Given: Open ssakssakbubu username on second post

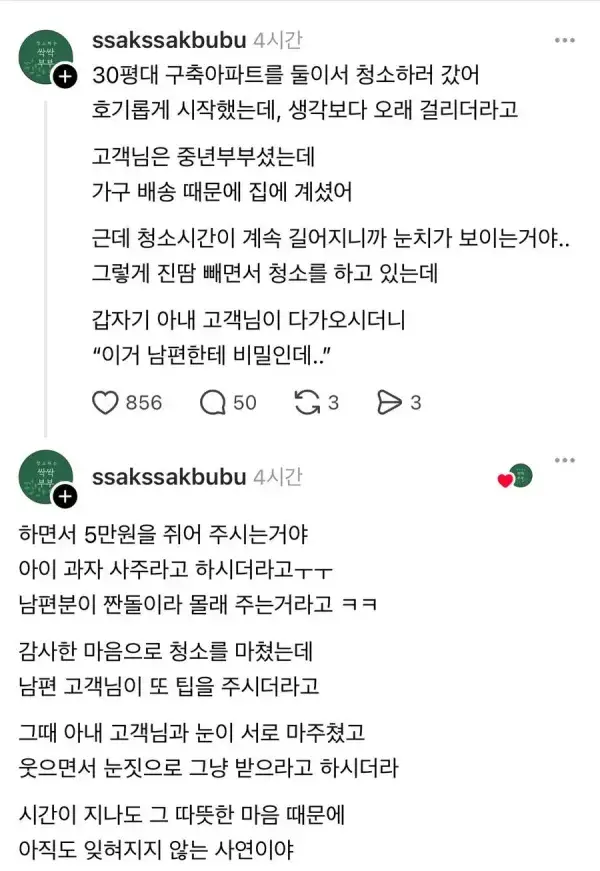Looking at the screenshot, I should pos(169,477).
